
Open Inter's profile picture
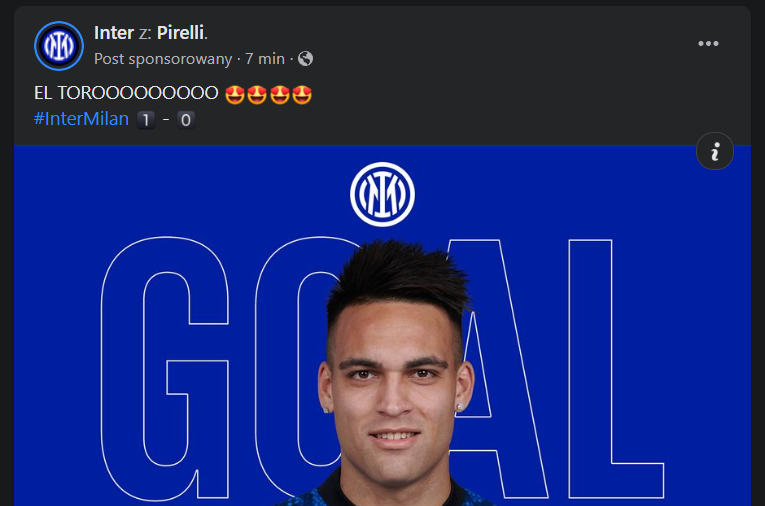click(x=58, y=46)
